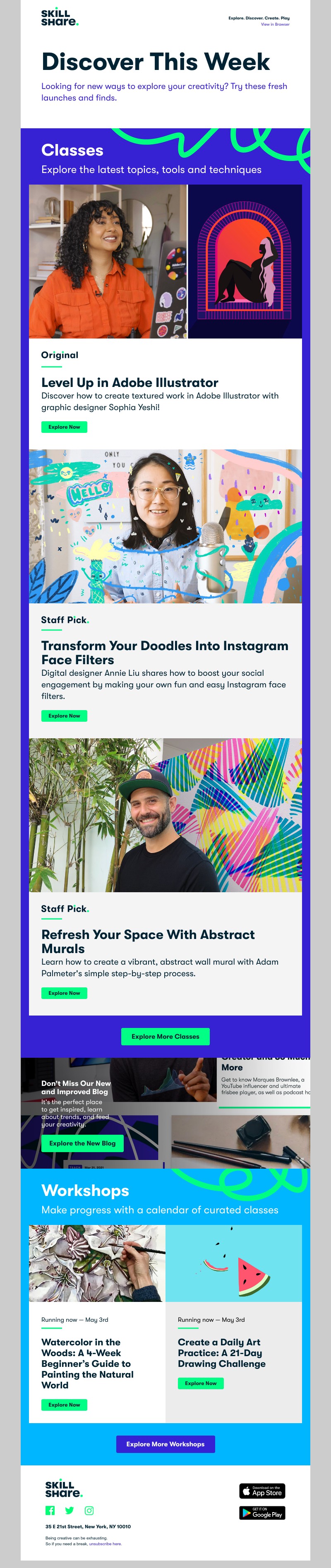Image resolution: width=331 pixels, height=1568 pixels.
Task: Open the Annie Liu face filters image
Action: pos(165,526)
